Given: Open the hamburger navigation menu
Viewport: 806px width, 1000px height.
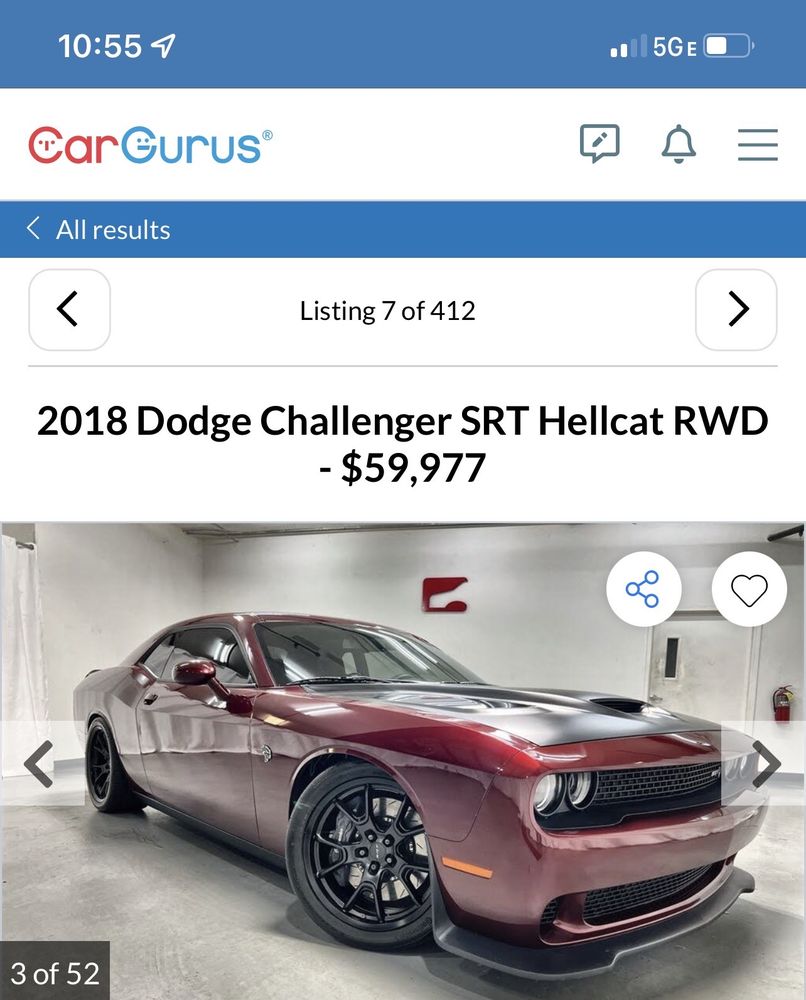Looking at the screenshot, I should tap(758, 145).
